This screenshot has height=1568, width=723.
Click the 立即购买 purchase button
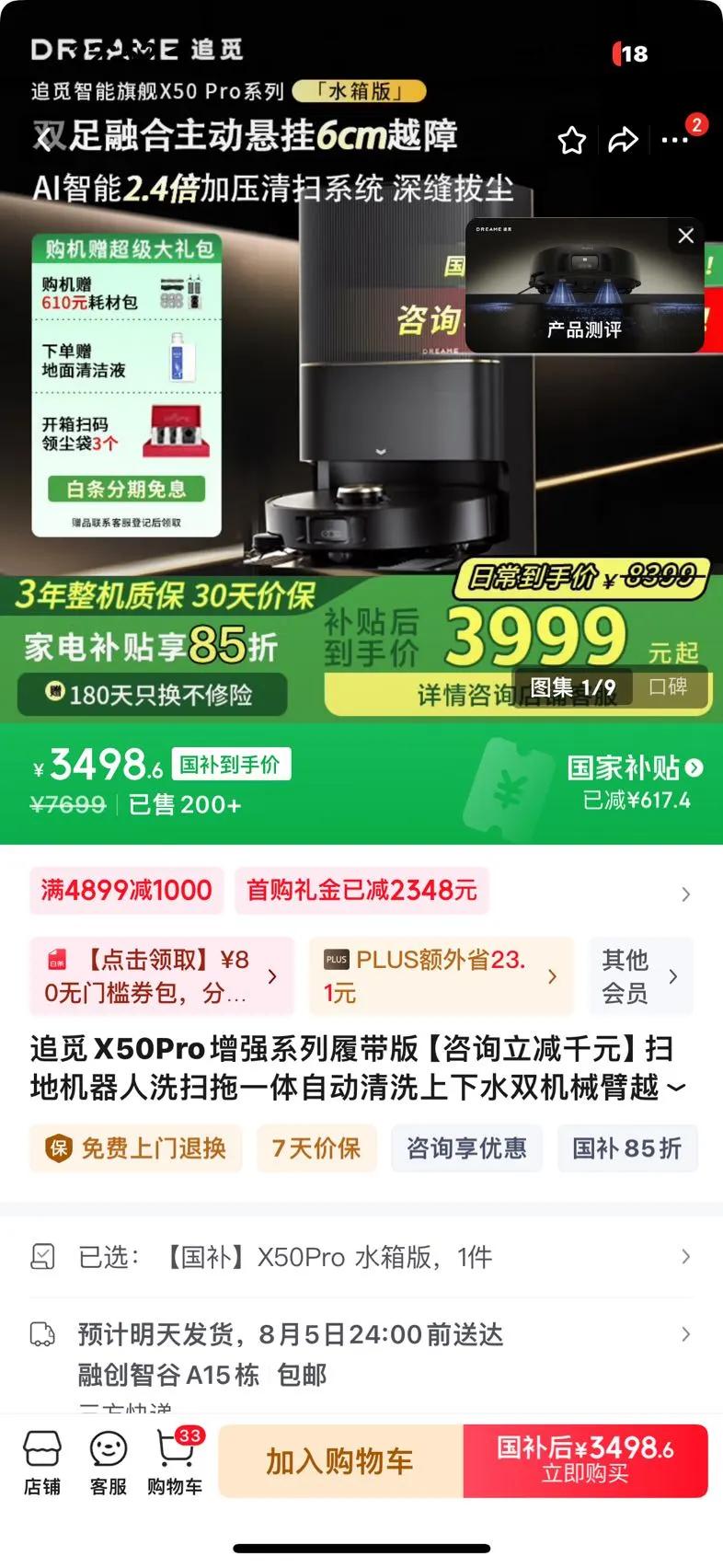(x=586, y=1461)
